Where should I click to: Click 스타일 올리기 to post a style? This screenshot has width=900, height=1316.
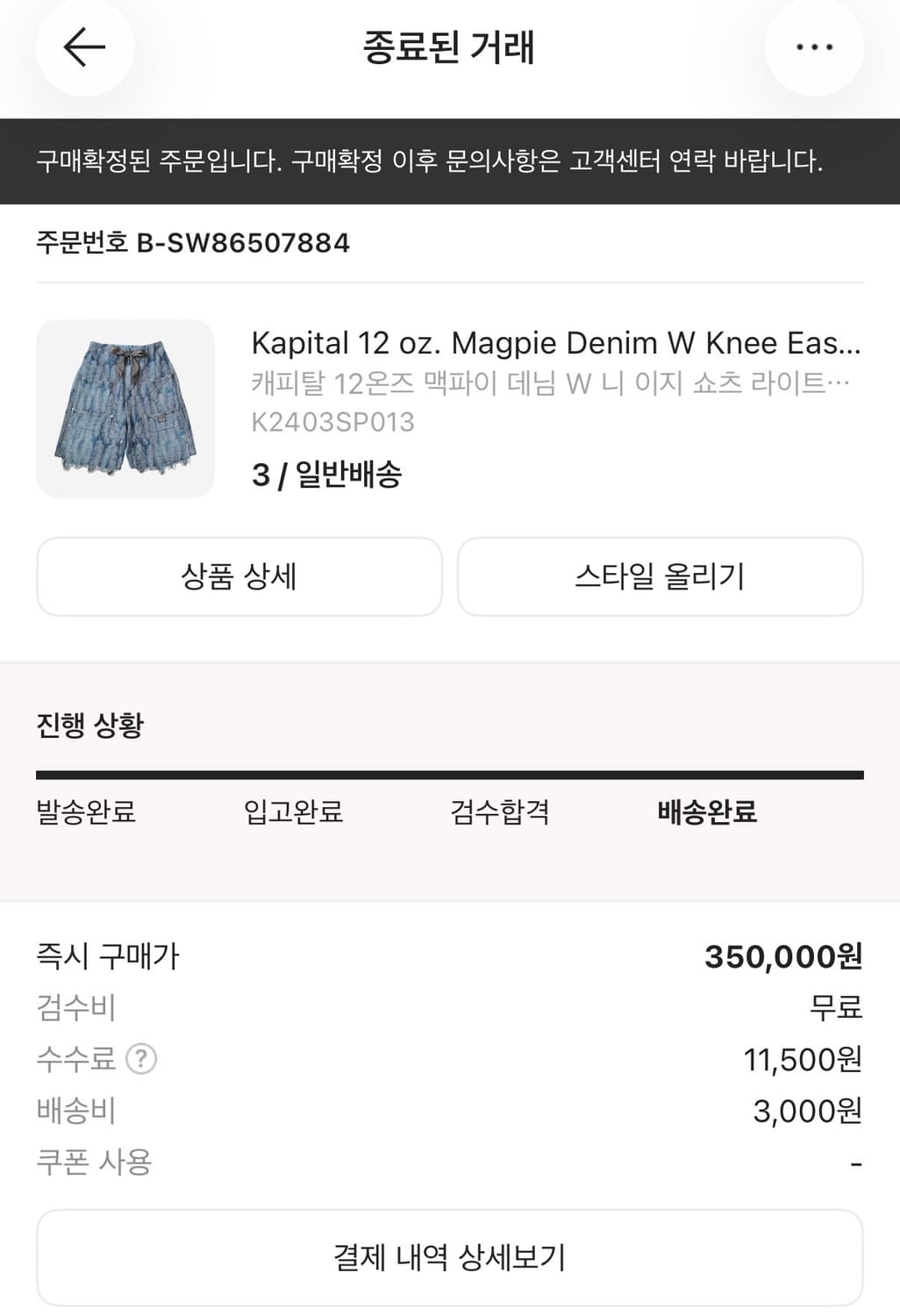(x=660, y=576)
